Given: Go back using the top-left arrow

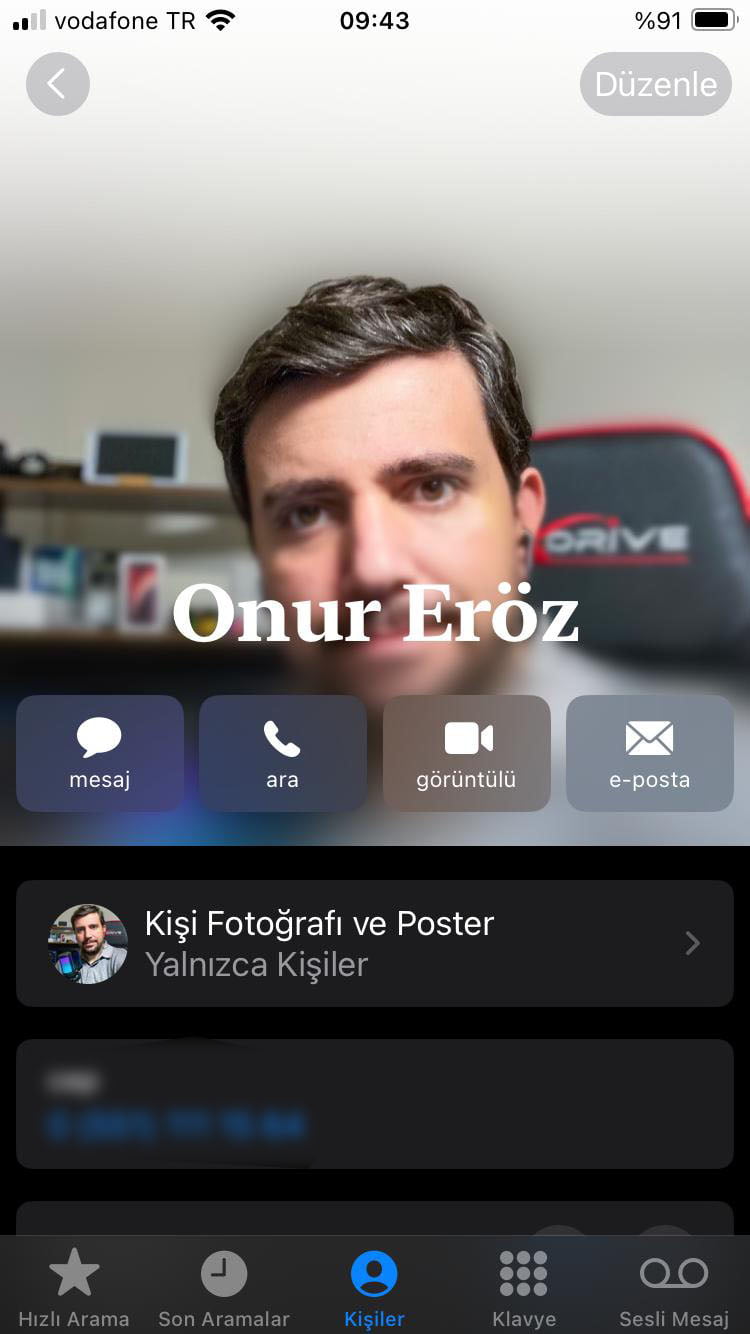Looking at the screenshot, I should tap(57, 84).
